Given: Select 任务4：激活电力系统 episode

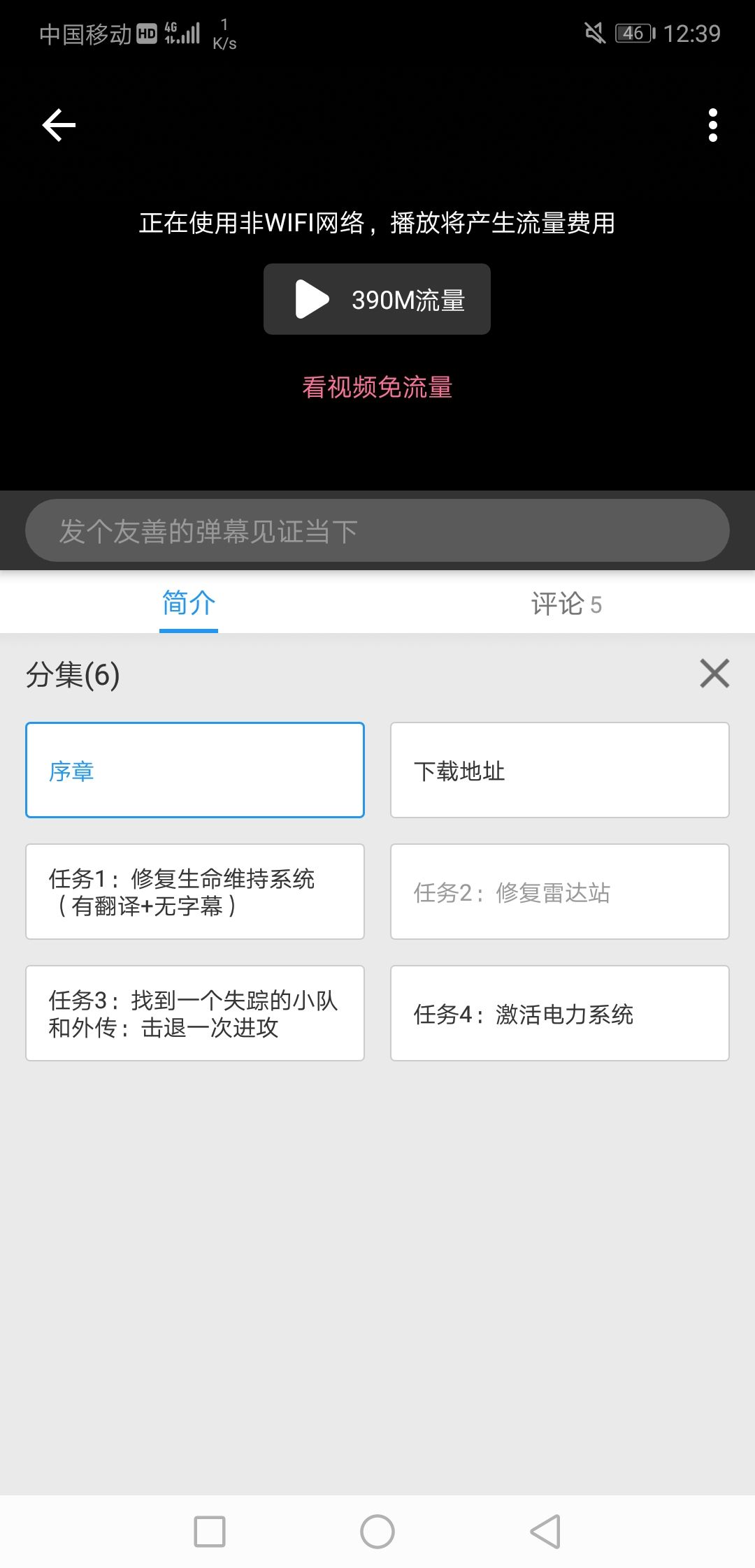Looking at the screenshot, I should [559, 1013].
